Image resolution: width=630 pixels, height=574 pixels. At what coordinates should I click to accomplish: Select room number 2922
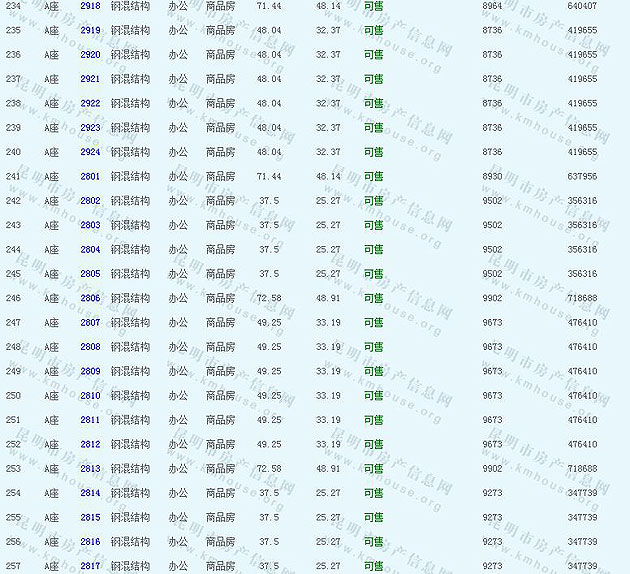point(90,104)
